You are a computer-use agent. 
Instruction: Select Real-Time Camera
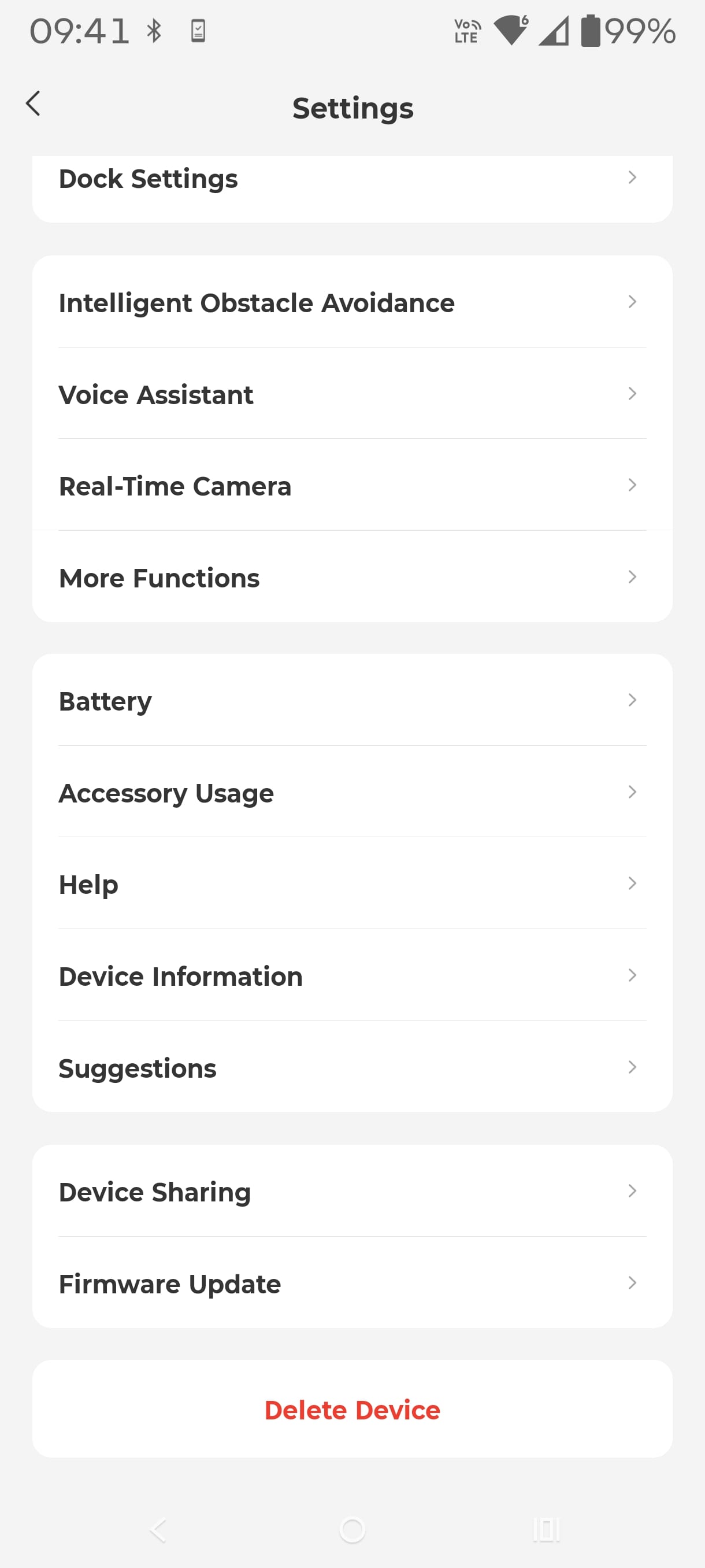[351, 486]
